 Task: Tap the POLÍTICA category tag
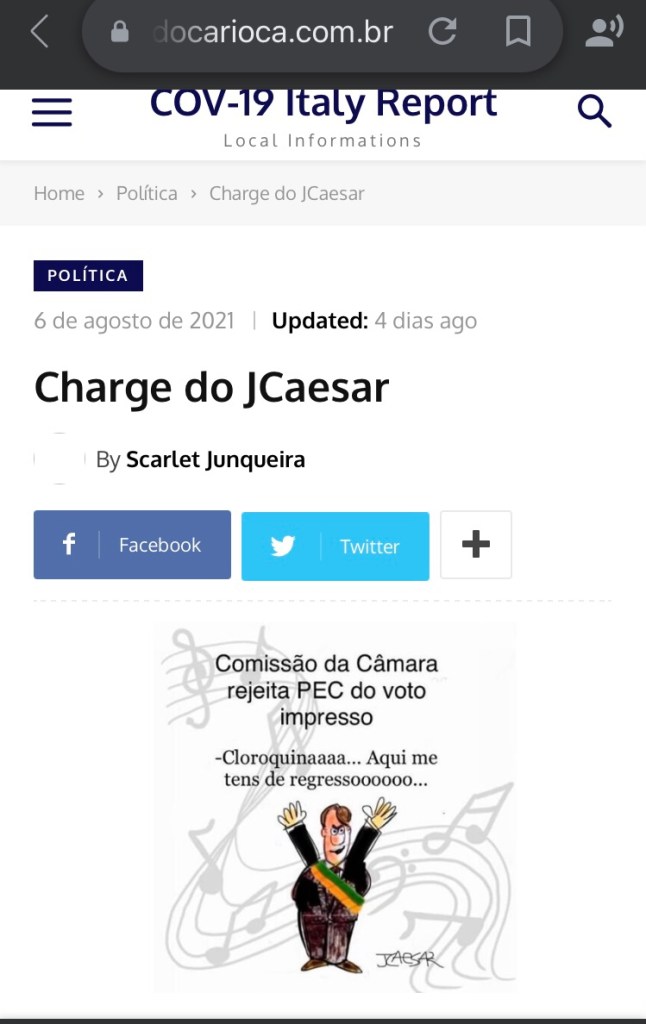[x=88, y=275]
